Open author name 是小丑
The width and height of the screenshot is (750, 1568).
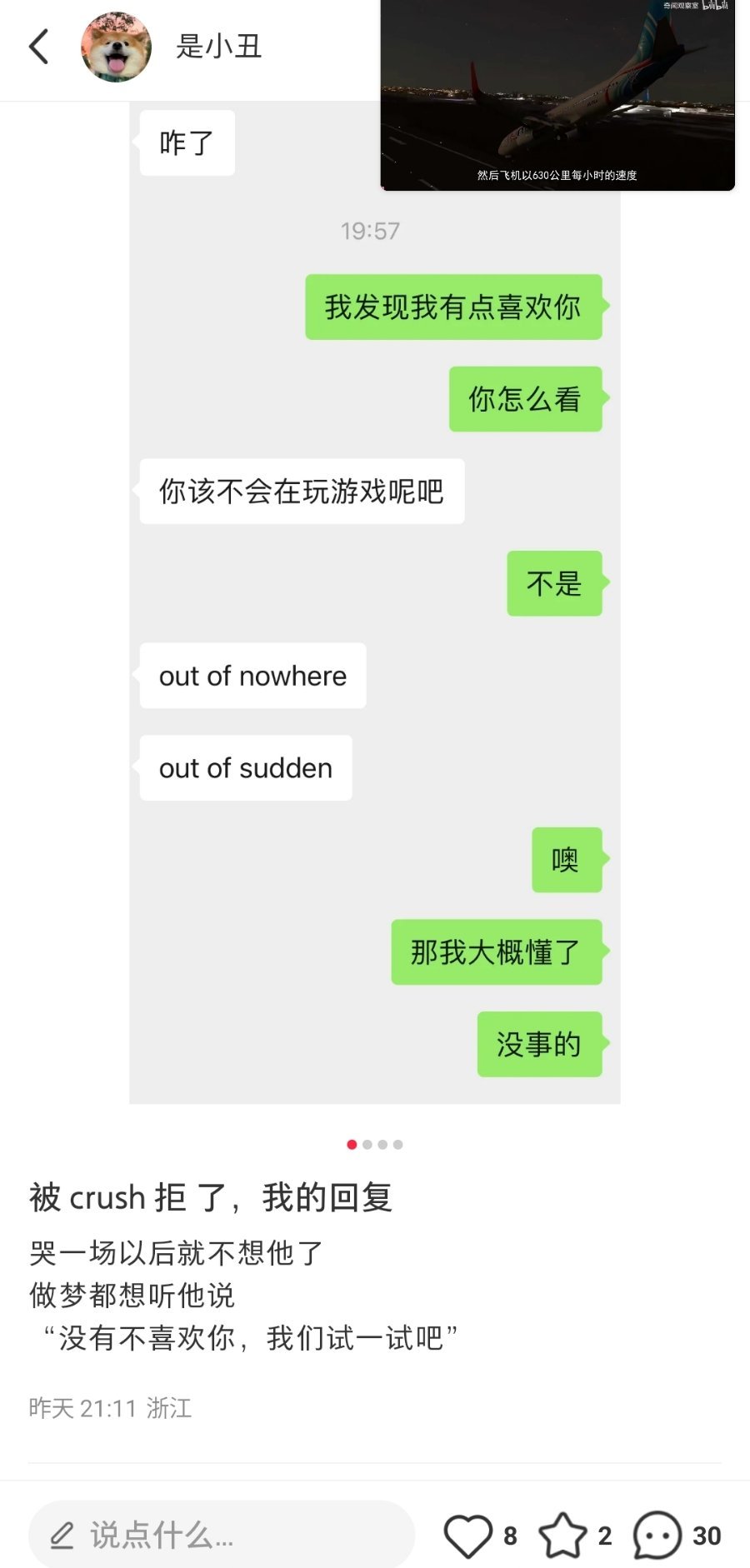[218, 47]
